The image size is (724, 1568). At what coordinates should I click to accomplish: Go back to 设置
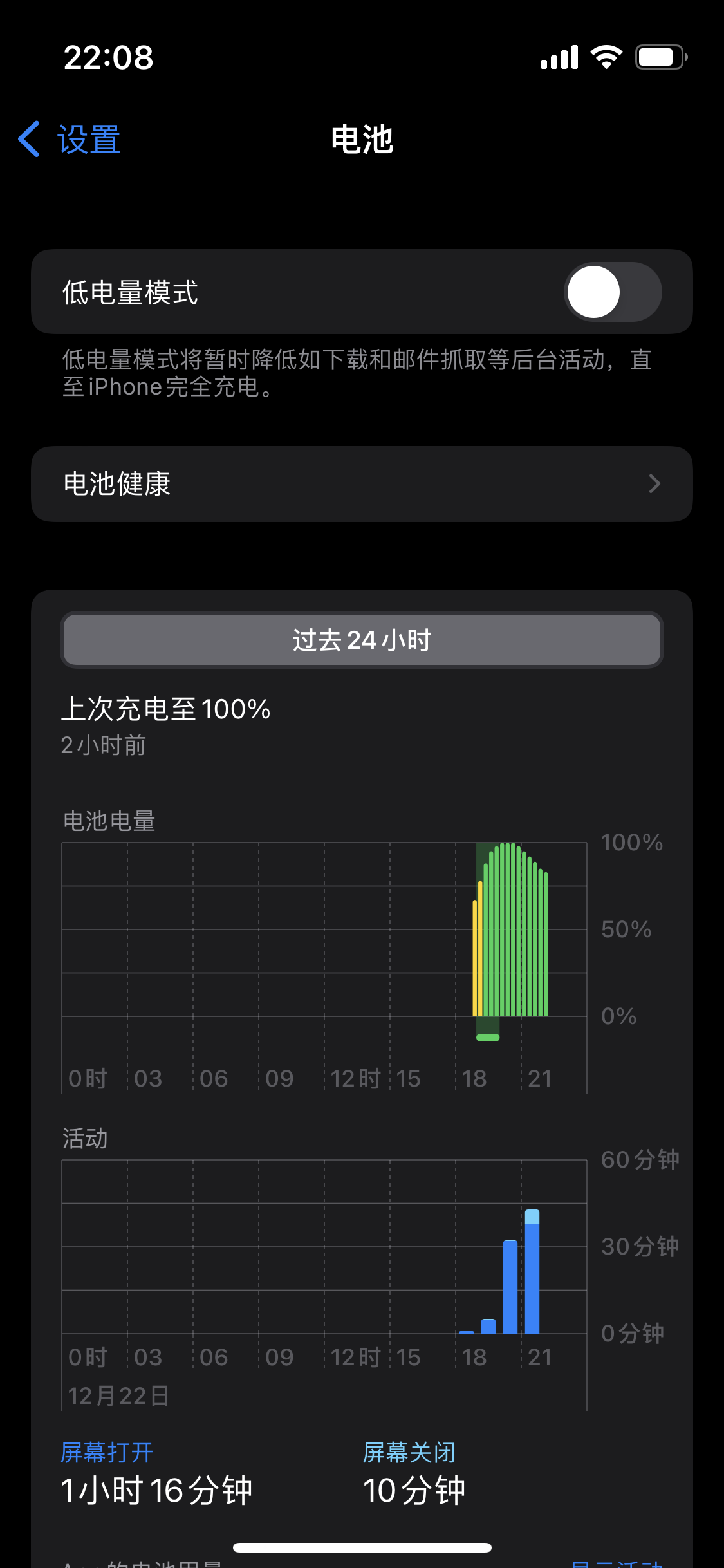70,139
